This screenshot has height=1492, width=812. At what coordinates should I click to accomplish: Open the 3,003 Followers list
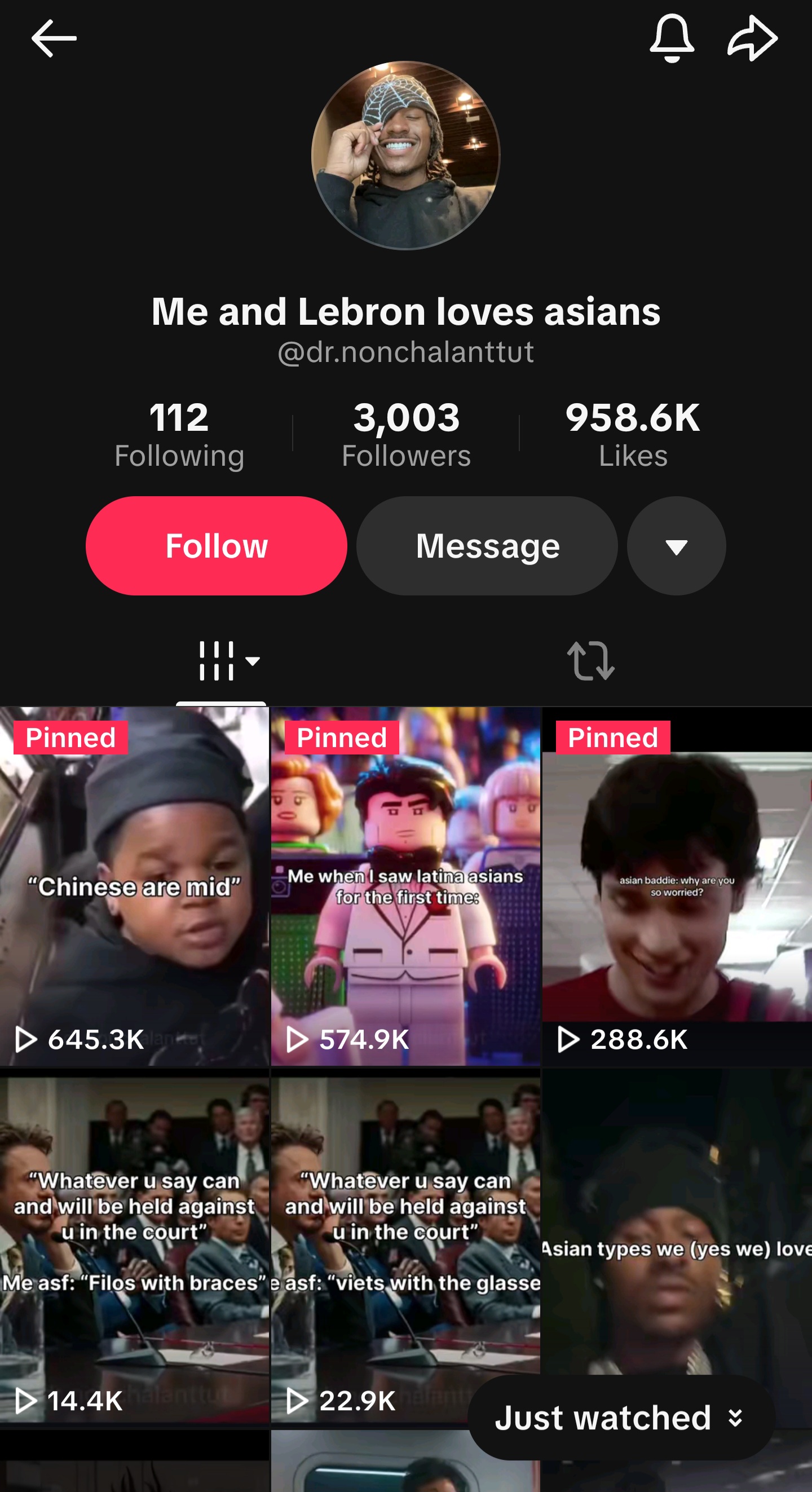click(x=406, y=434)
